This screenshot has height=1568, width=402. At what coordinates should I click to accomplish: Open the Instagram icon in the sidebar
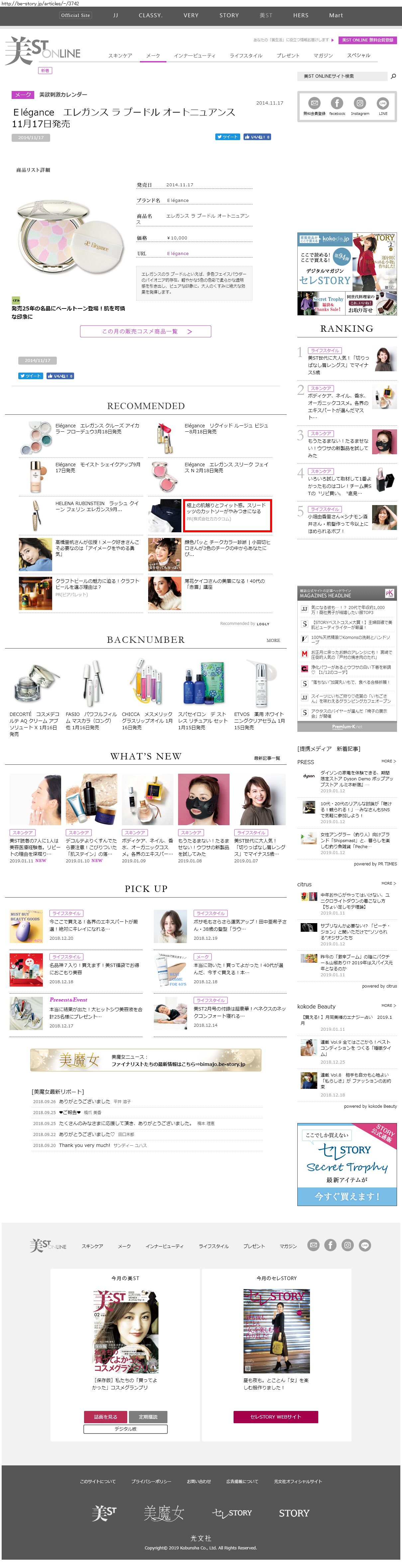pos(360,106)
